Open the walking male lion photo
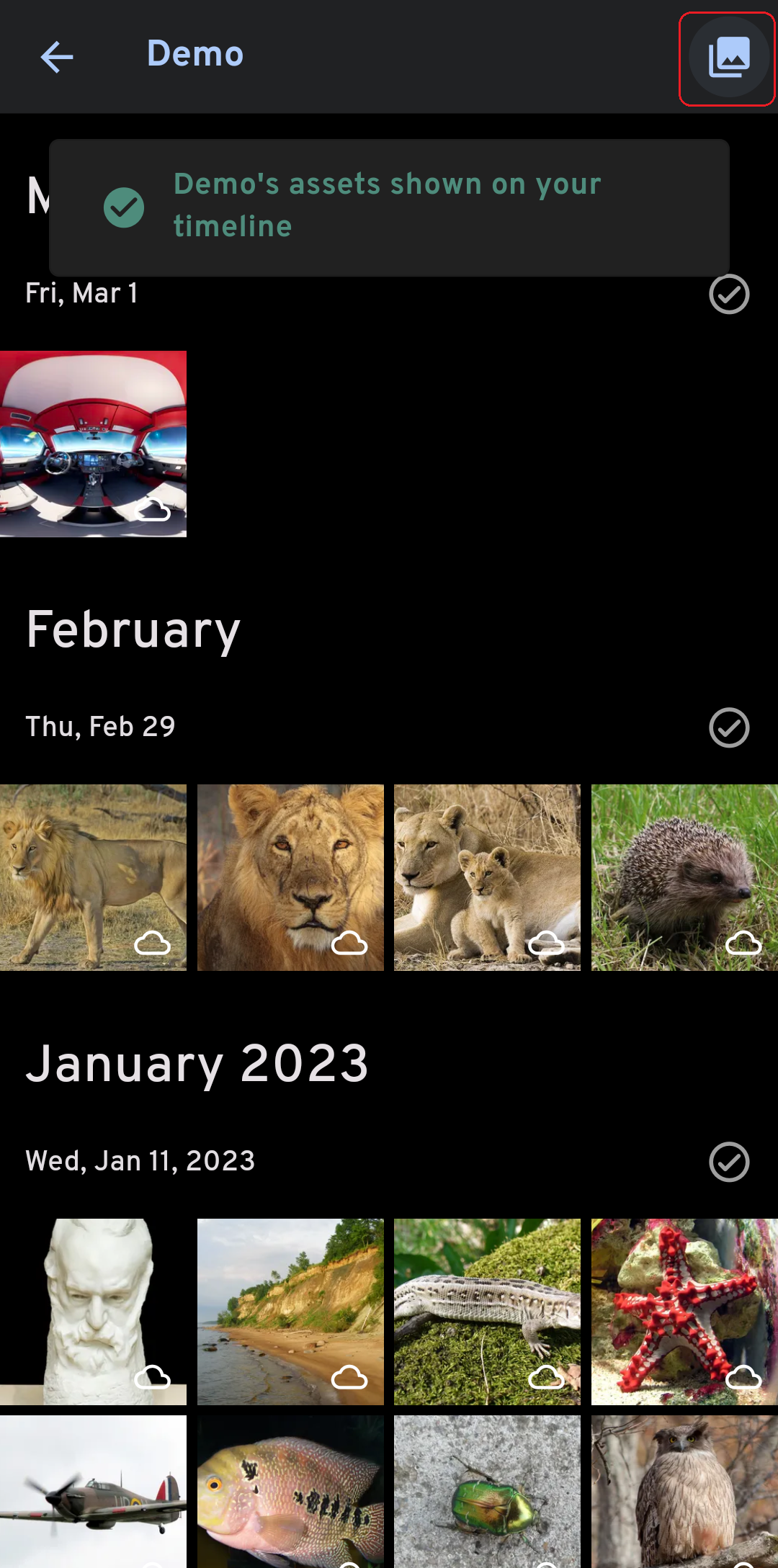This screenshot has height=1568, width=778. click(x=93, y=877)
